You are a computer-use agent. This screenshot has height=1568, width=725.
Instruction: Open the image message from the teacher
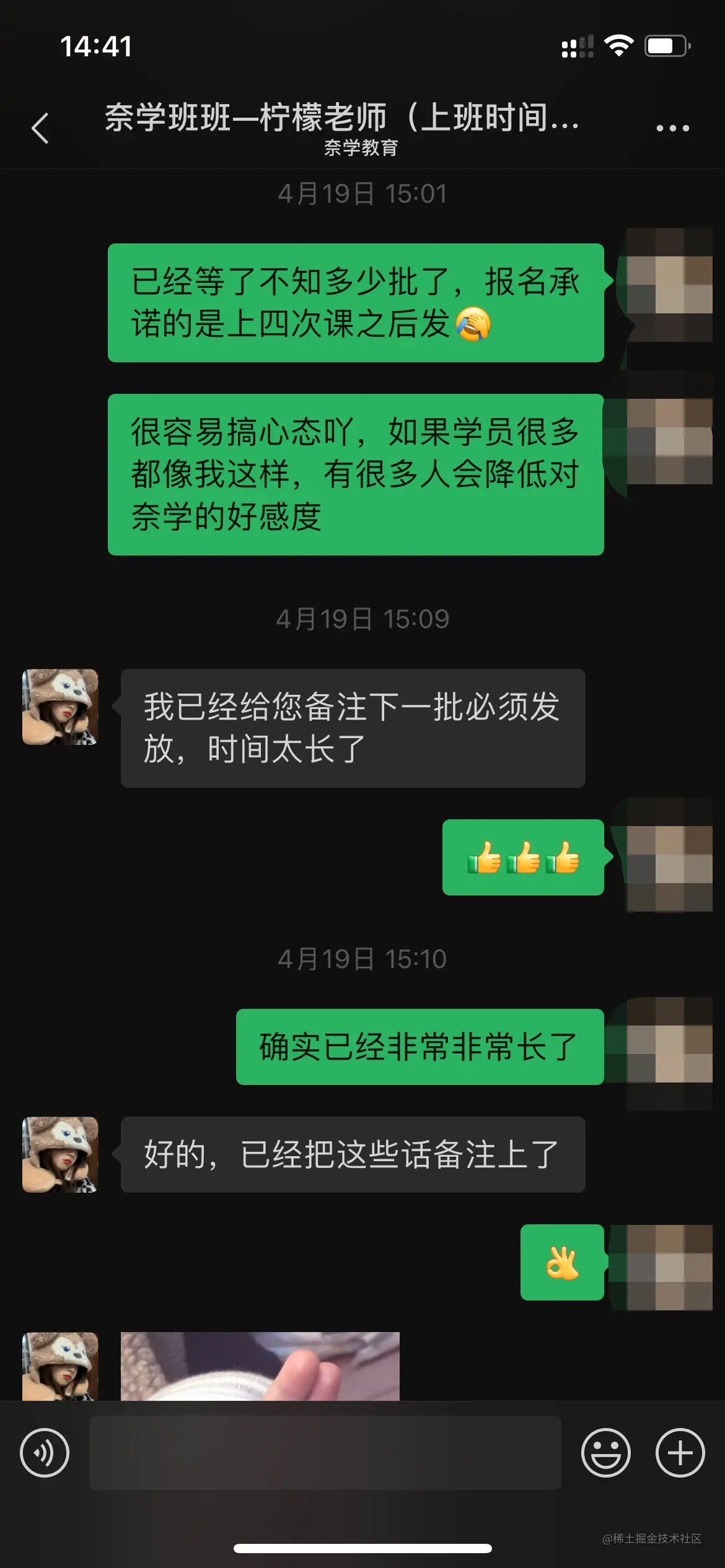coord(260,1365)
